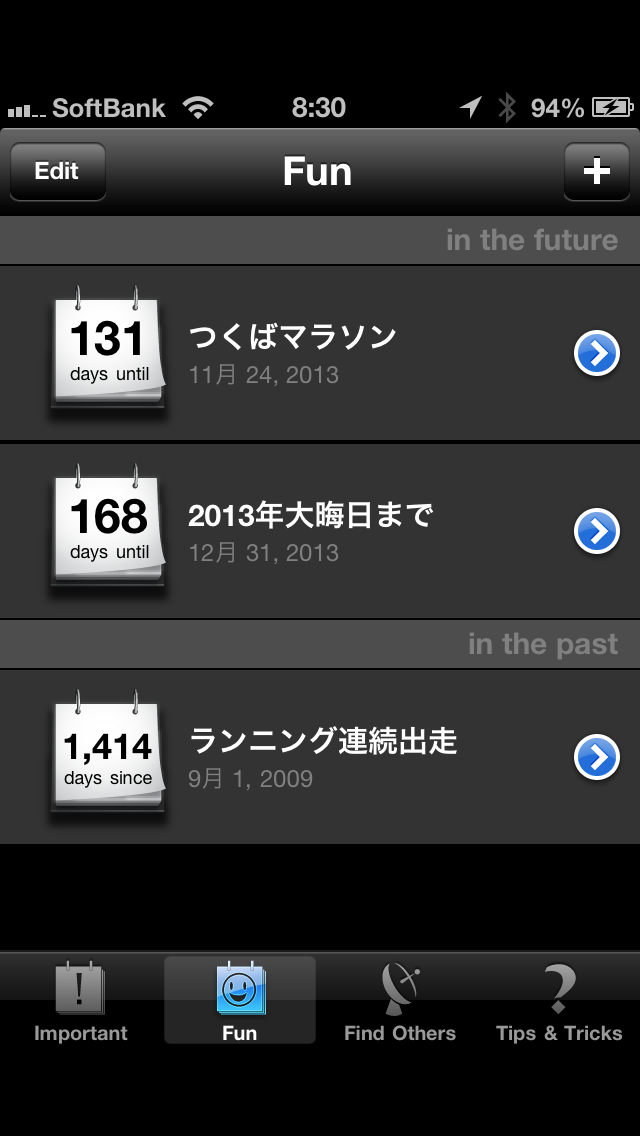Screen dimensions: 640x1136
Task: Switch to the Important tab
Action: 80,1001
